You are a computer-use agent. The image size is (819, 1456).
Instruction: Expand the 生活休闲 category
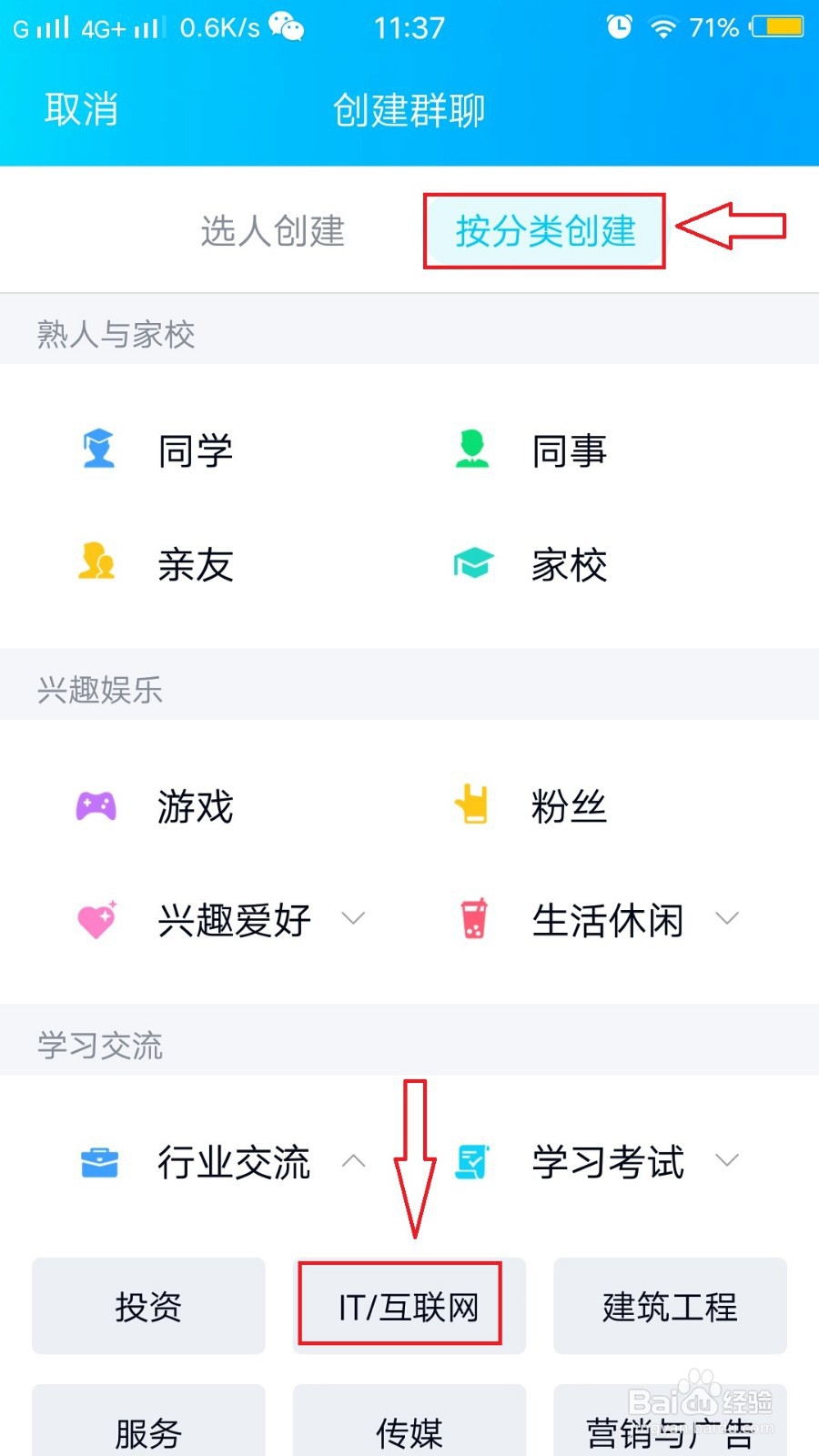[596, 920]
